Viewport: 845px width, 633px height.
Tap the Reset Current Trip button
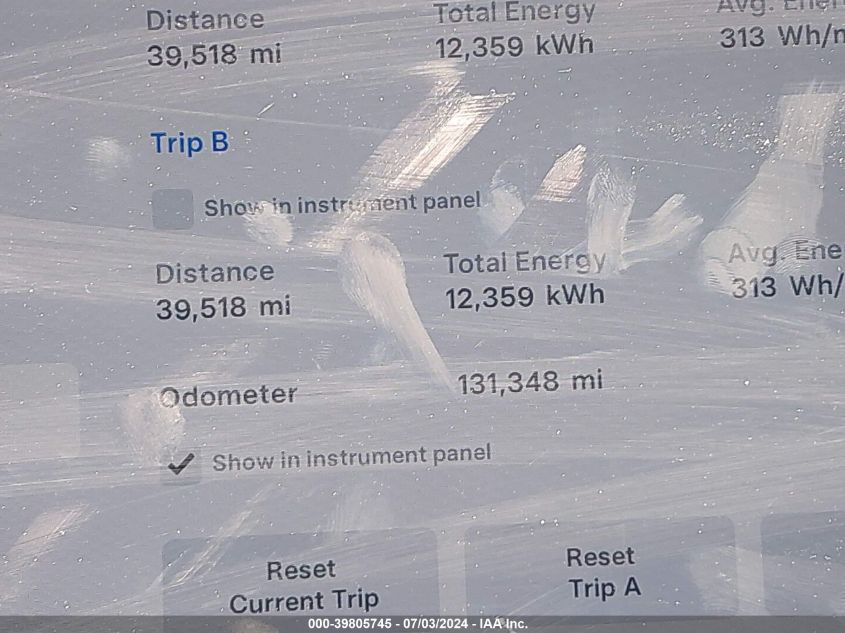click(x=301, y=584)
